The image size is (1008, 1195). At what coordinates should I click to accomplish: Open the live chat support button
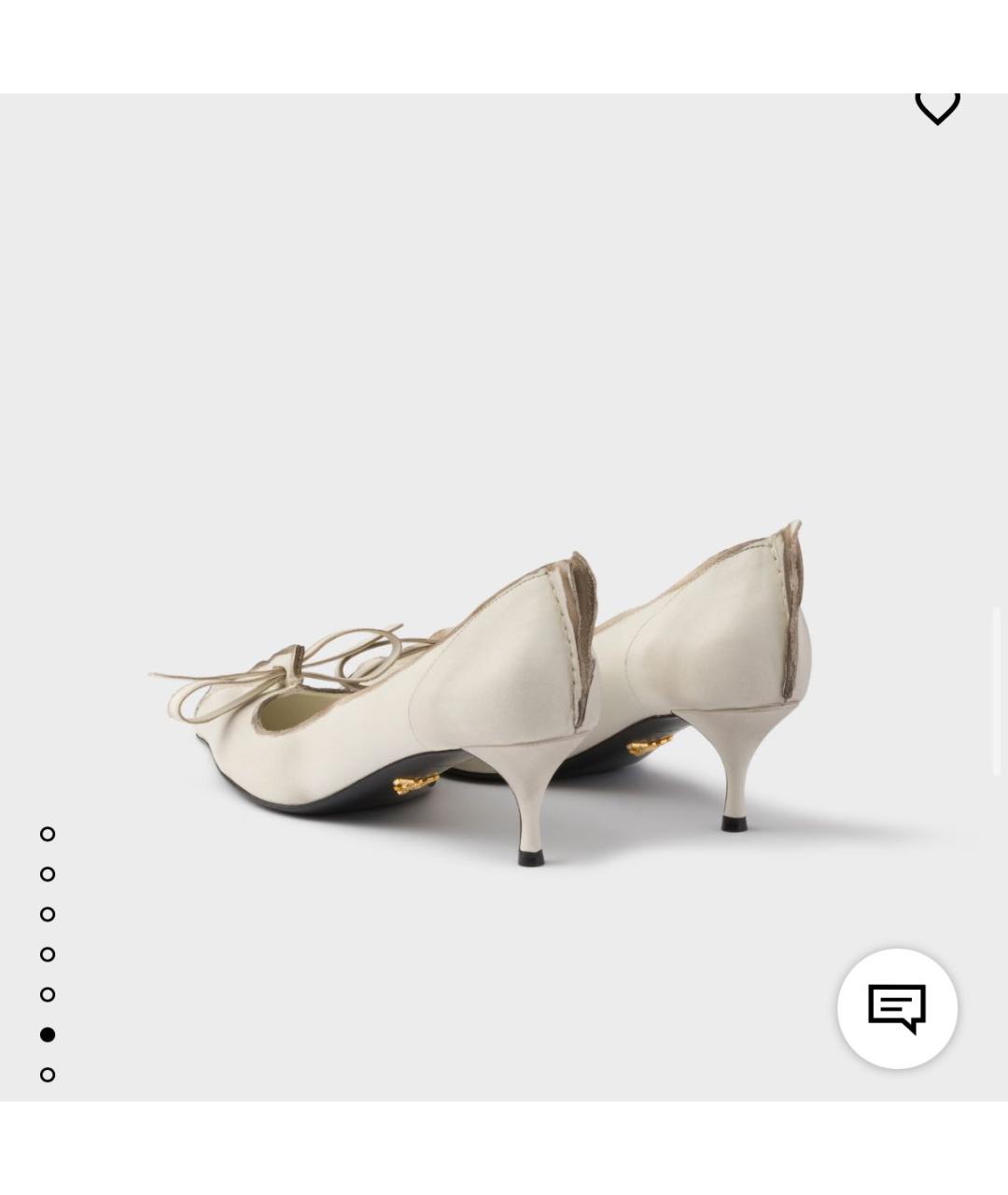coord(897,1008)
